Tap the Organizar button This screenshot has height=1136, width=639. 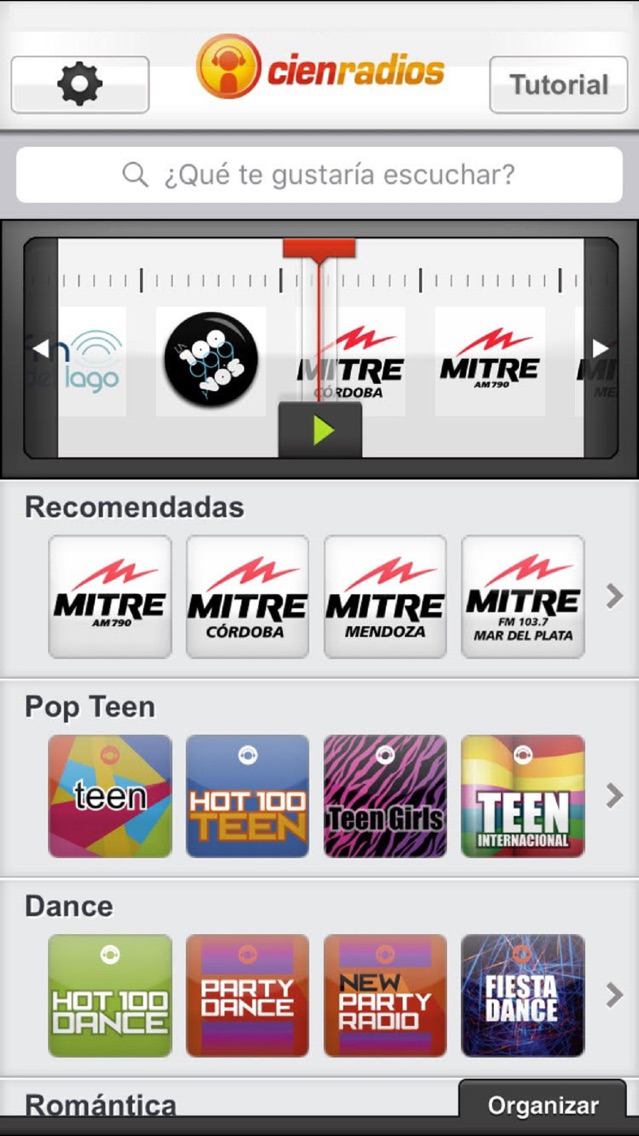point(543,1106)
